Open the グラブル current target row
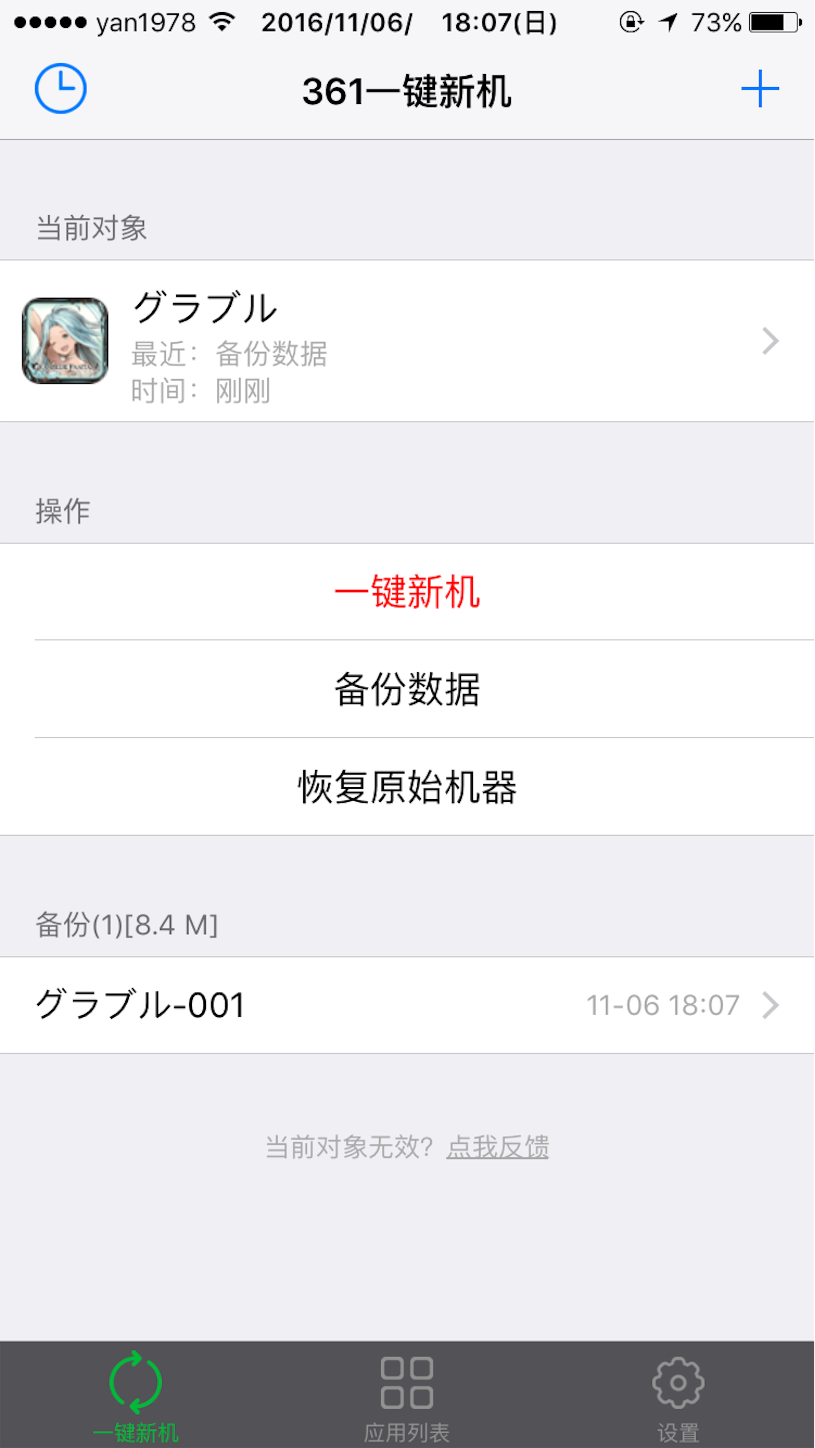The height and width of the screenshot is (1448, 815). [x=407, y=341]
